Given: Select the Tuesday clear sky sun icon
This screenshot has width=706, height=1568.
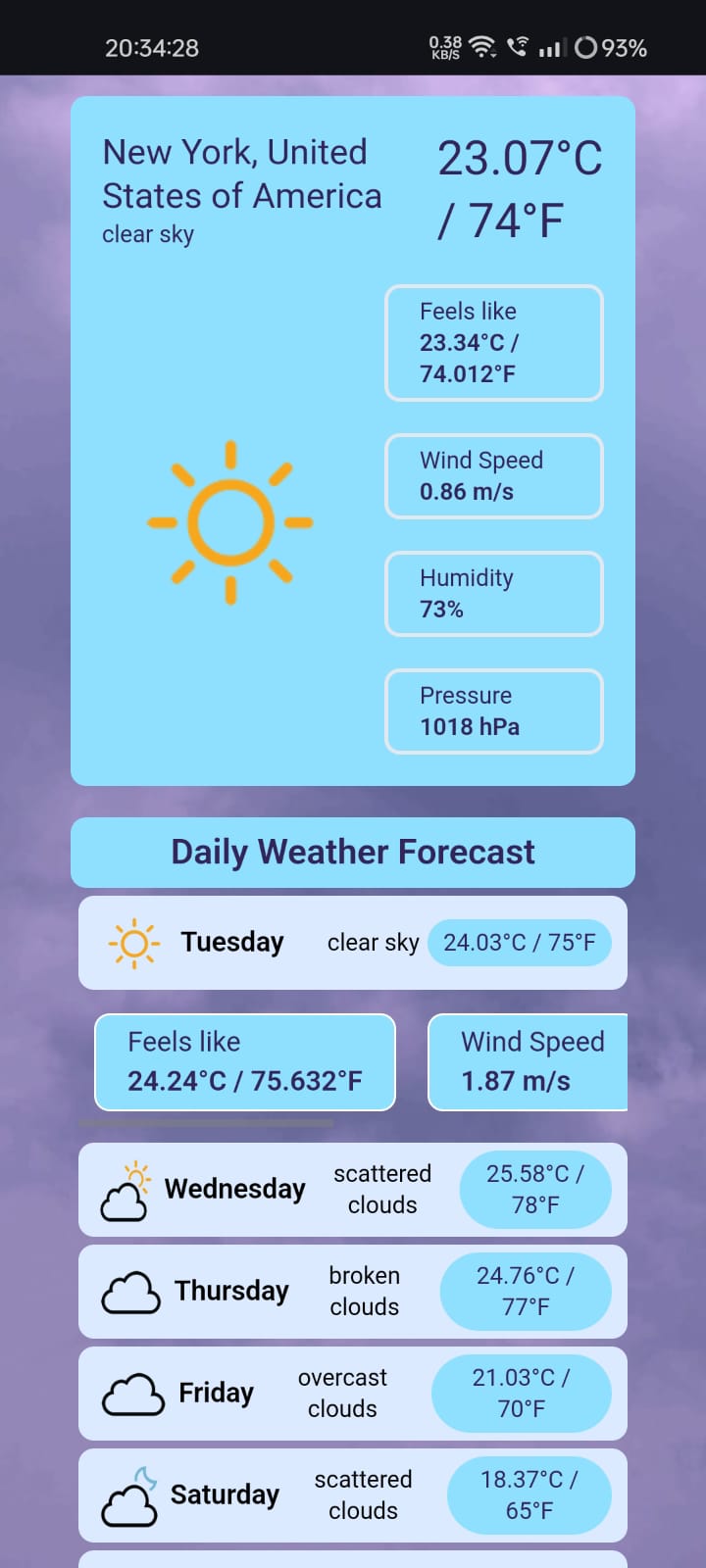Looking at the screenshot, I should tap(134, 942).
